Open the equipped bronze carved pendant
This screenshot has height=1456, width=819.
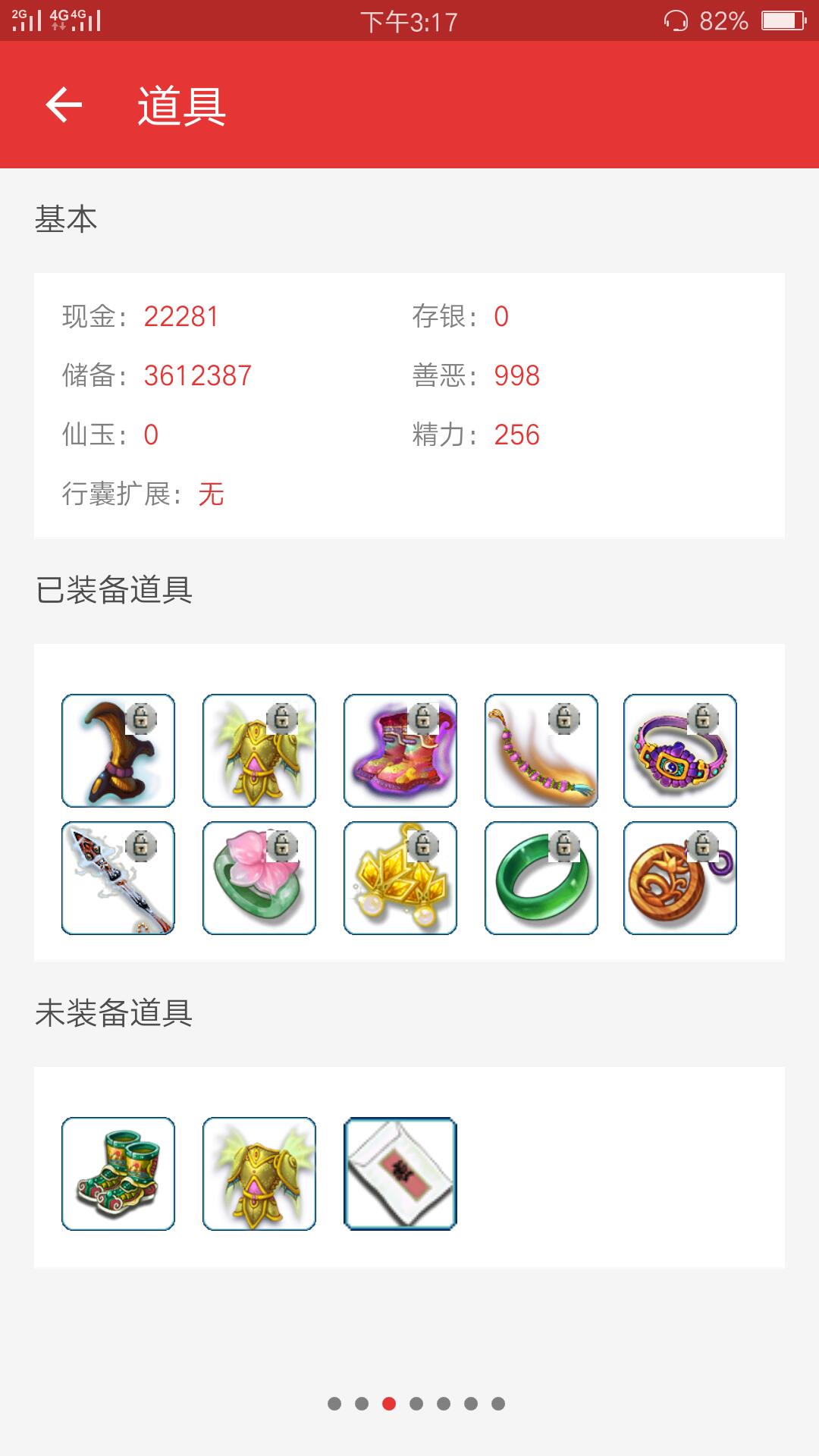680,878
